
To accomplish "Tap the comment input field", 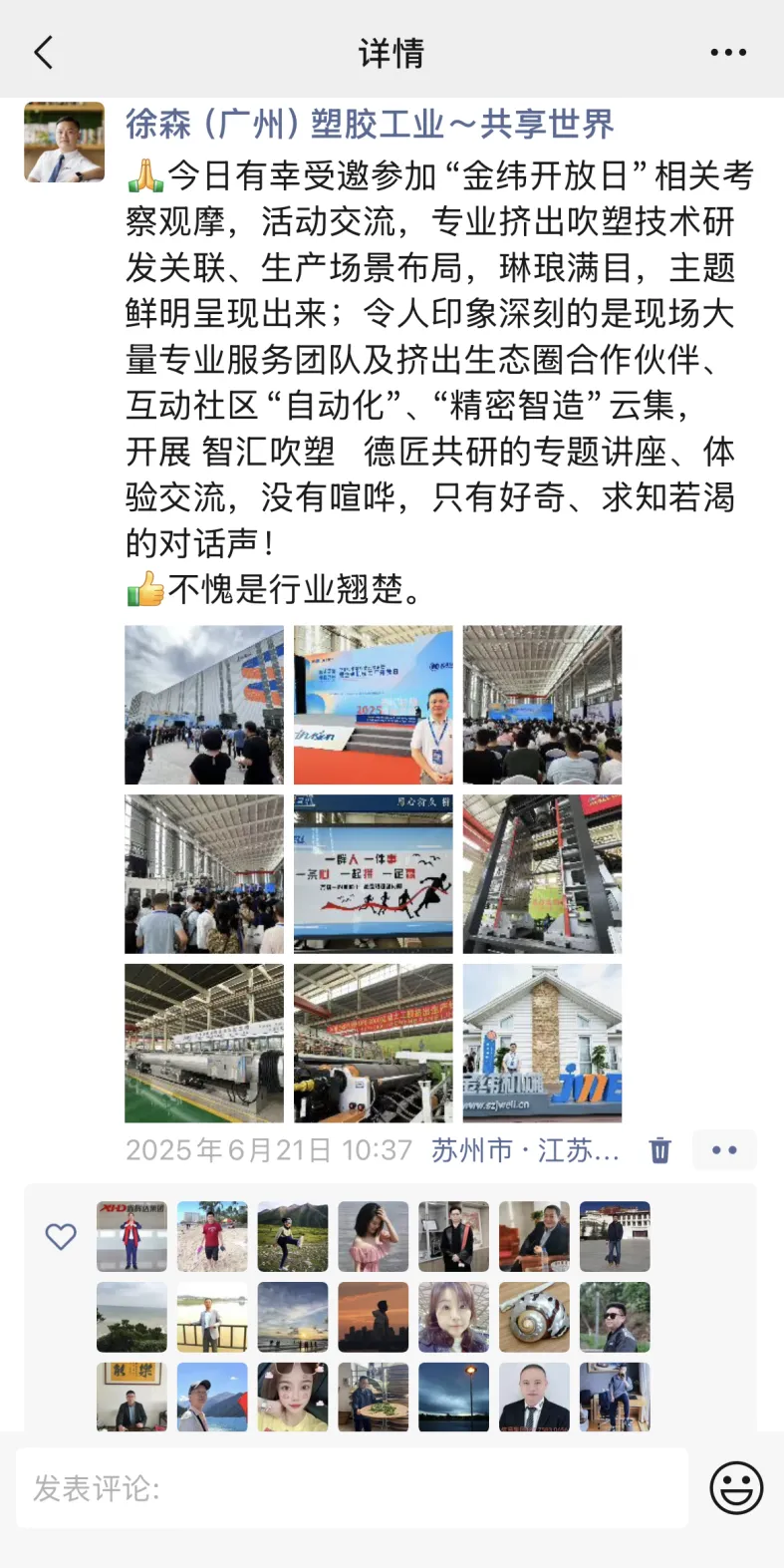I will point(352,1488).
